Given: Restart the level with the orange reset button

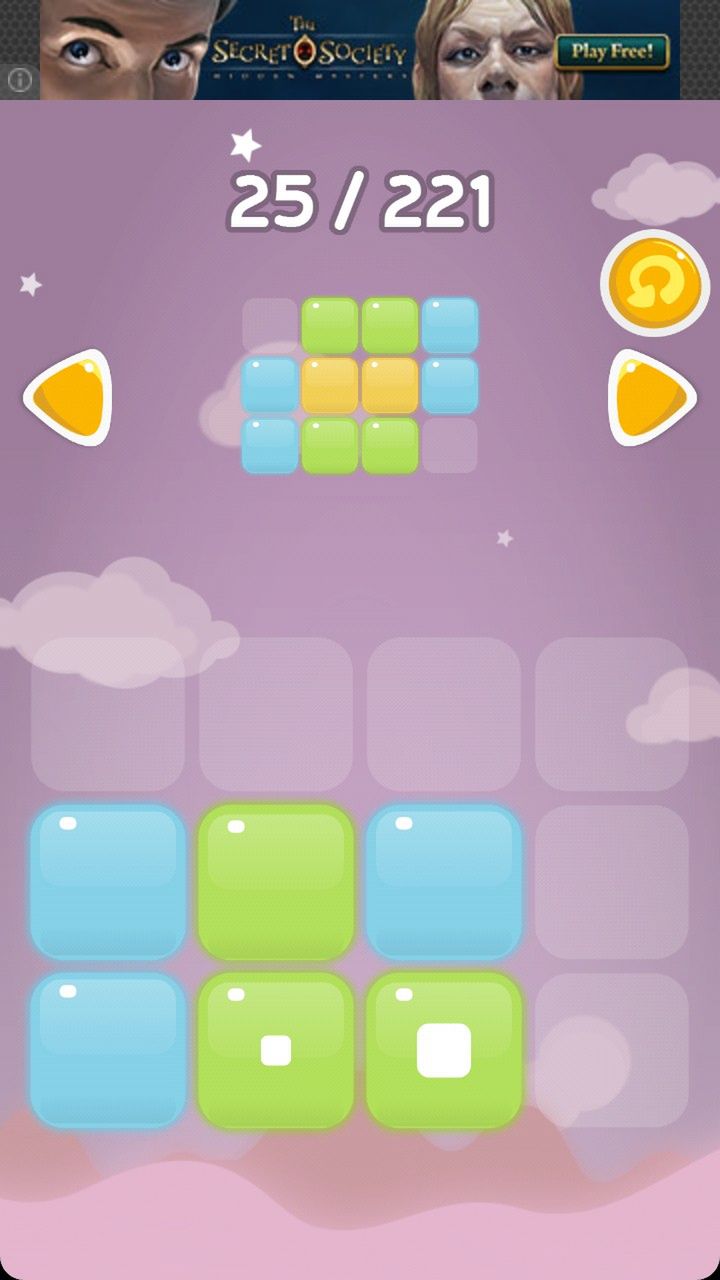Looking at the screenshot, I should (x=654, y=284).
